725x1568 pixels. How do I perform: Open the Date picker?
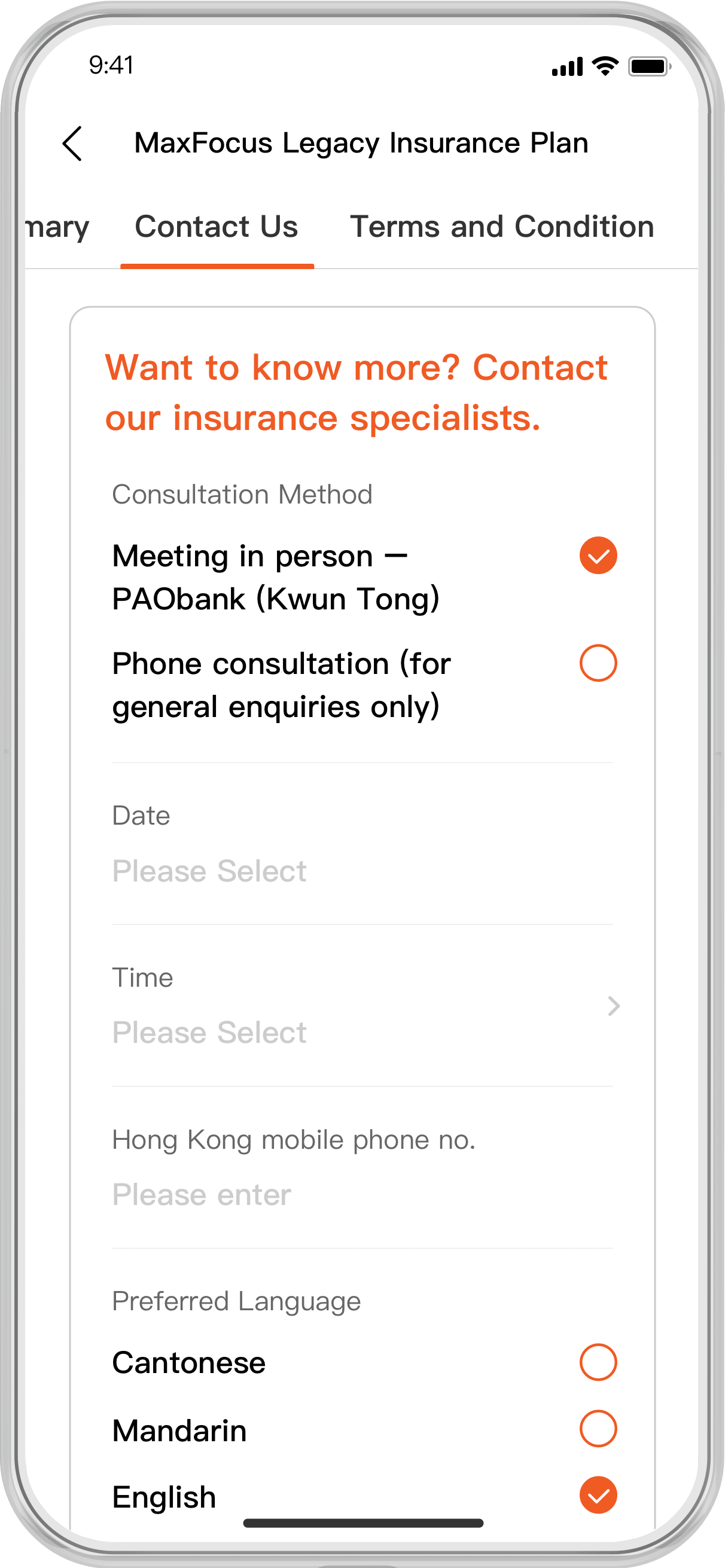coord(361,871)
